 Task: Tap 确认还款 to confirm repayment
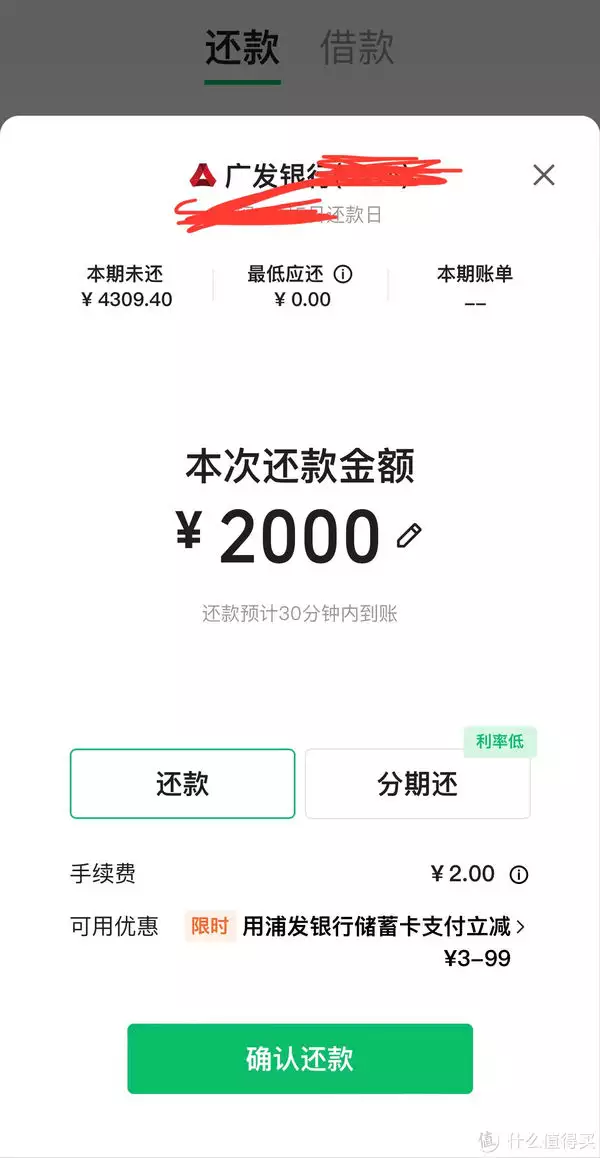[300, 1058]
